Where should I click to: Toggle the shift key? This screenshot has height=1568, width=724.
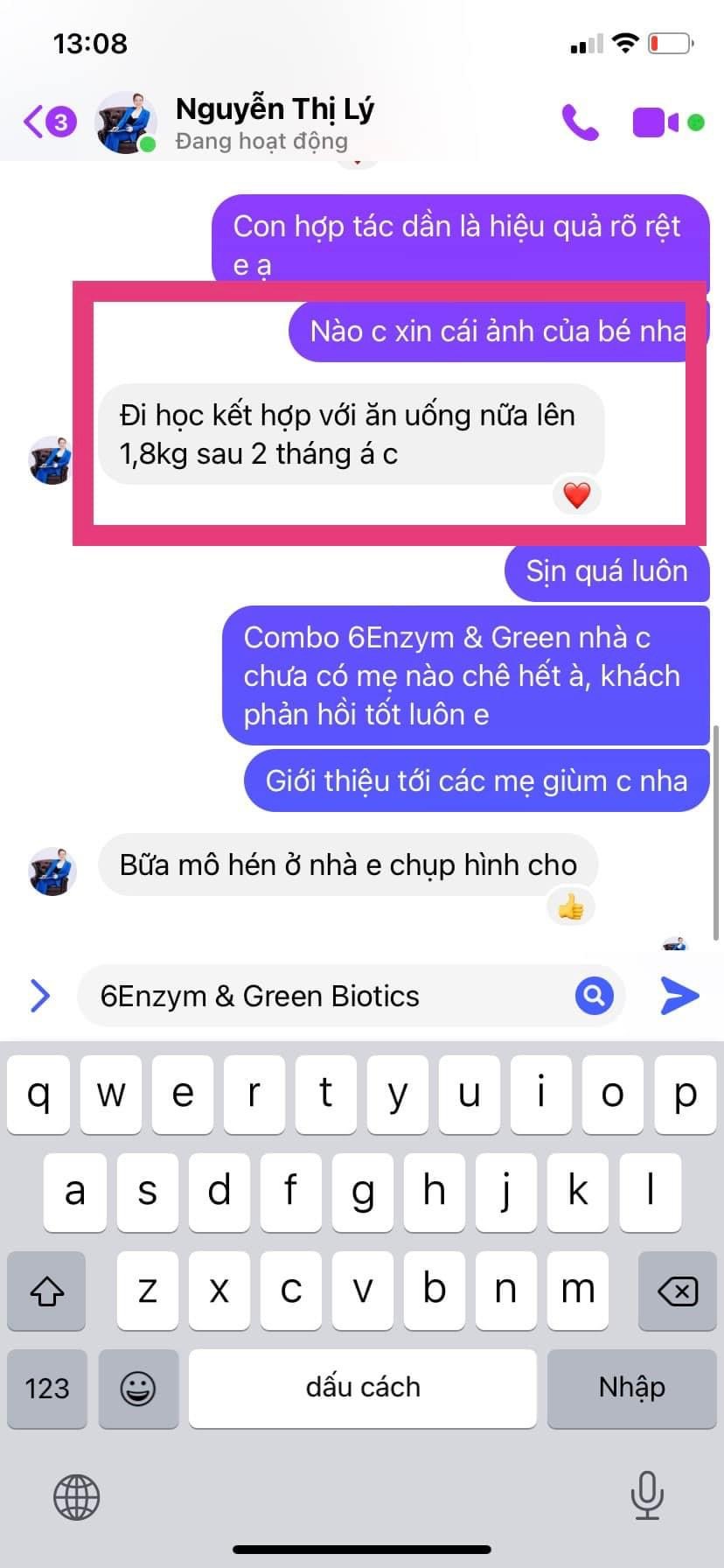pyautogui.click(x=47, y=1291)
